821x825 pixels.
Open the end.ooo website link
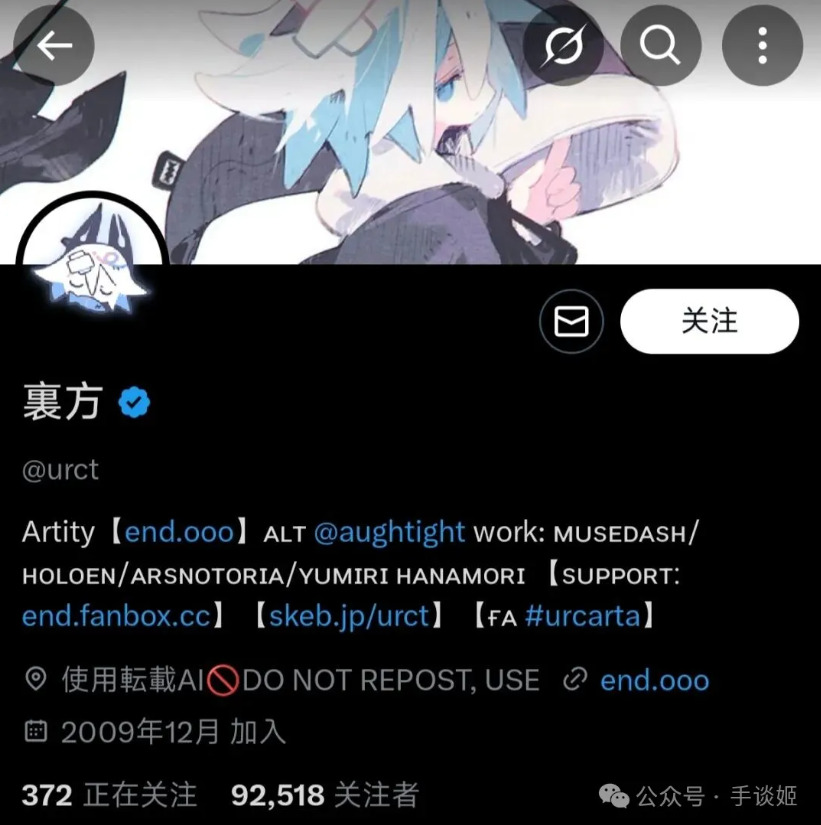coord(654,681)
